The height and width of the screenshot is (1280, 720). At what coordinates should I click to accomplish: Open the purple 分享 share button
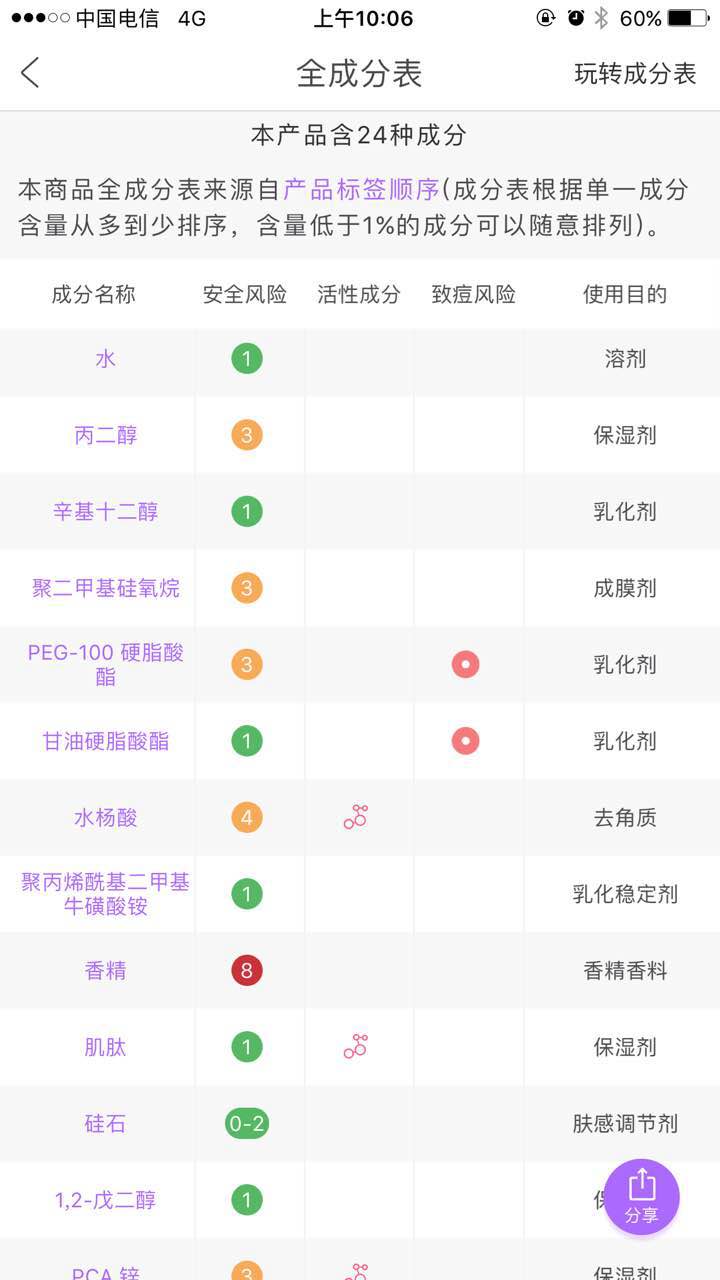click(641, 1196)
